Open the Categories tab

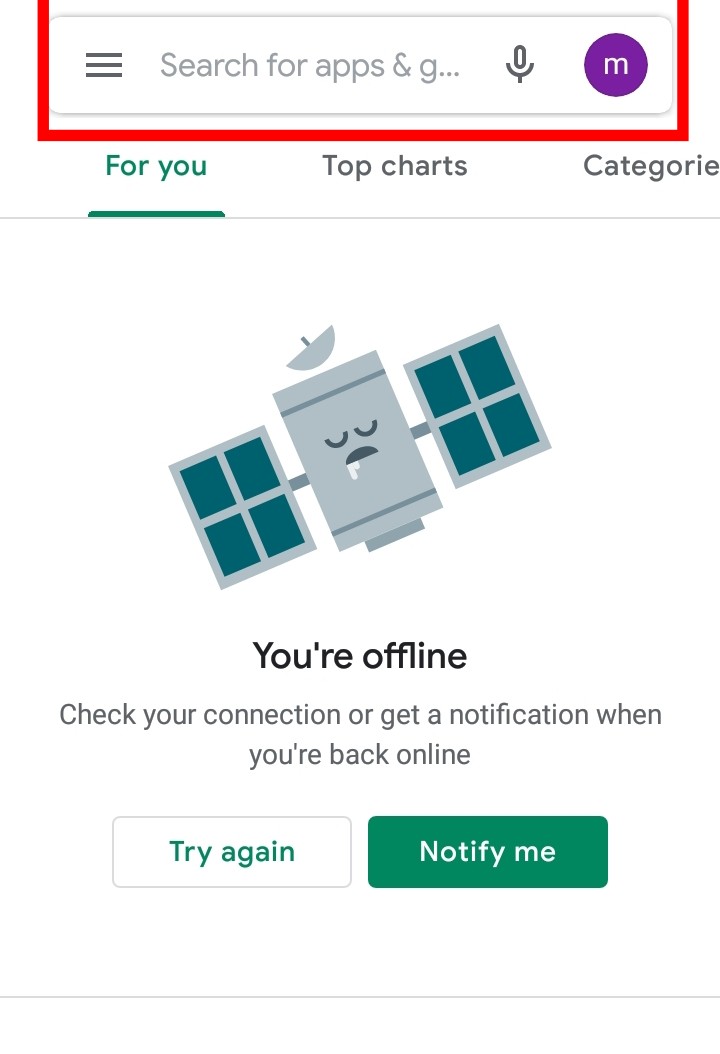point(650,166)
